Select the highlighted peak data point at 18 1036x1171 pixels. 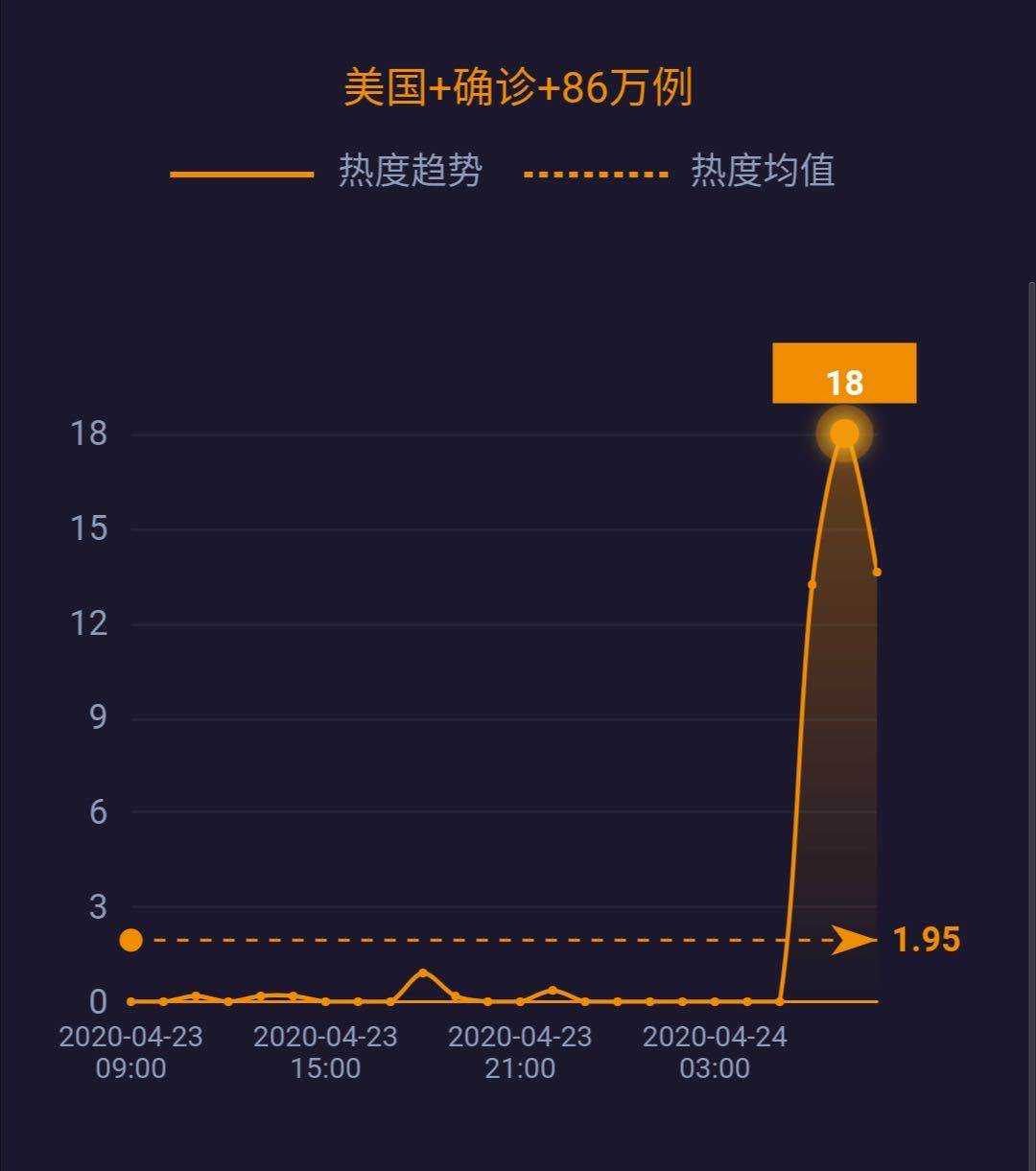pos(844,433)
